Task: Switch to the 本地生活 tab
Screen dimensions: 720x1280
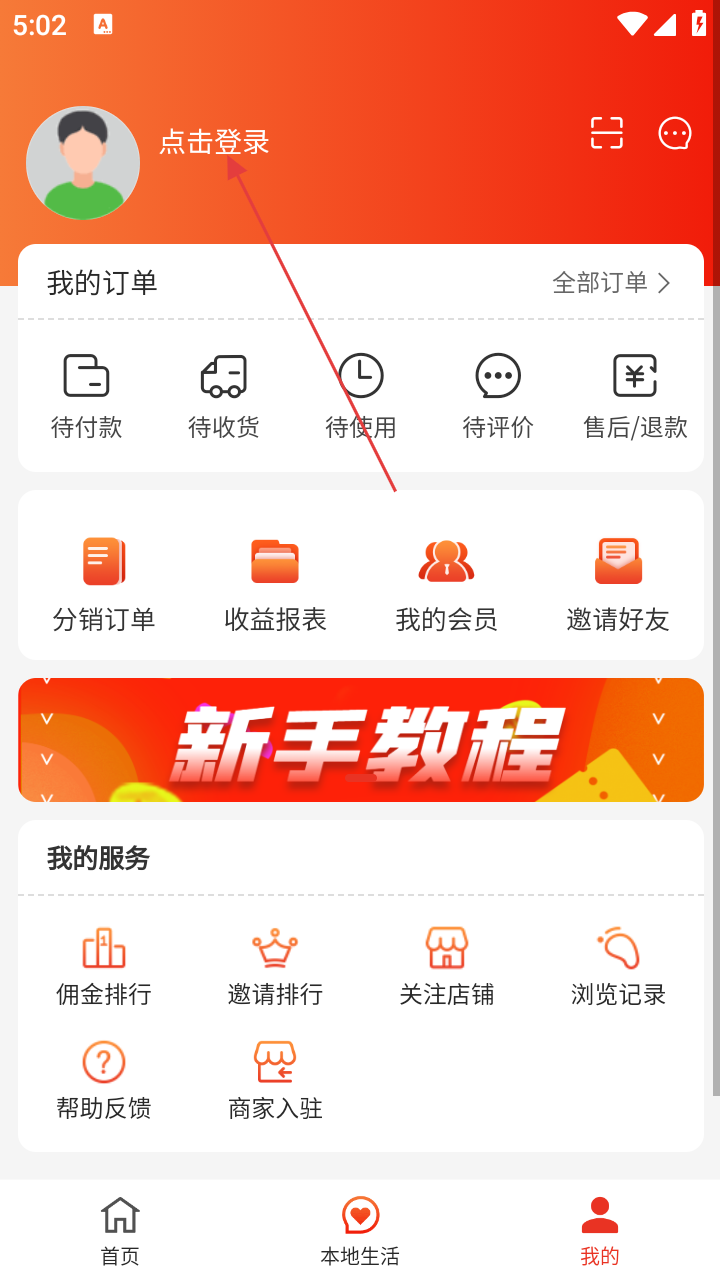Action: 360,1230
